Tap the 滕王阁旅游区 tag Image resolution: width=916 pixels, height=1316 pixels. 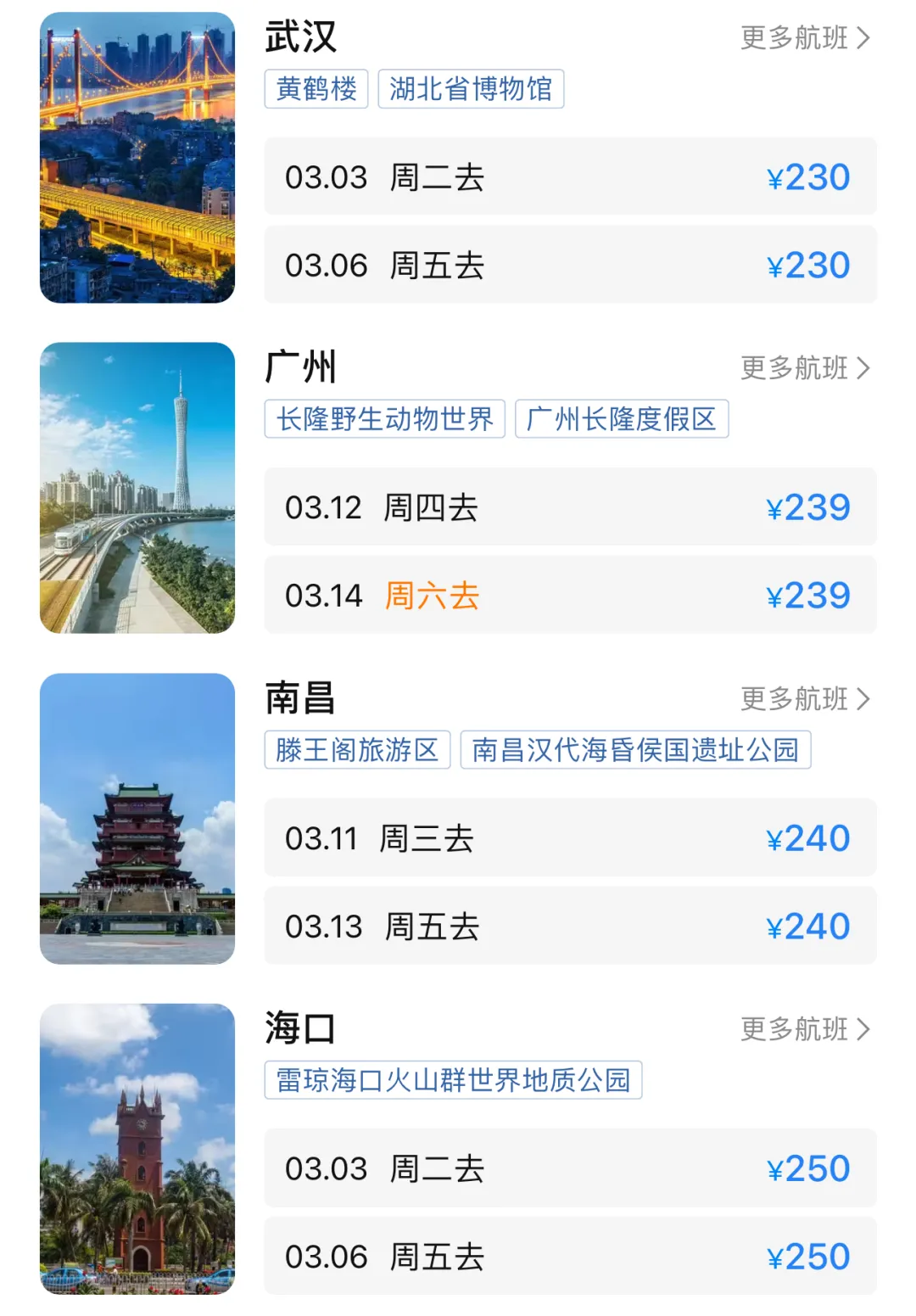point(357,750)
